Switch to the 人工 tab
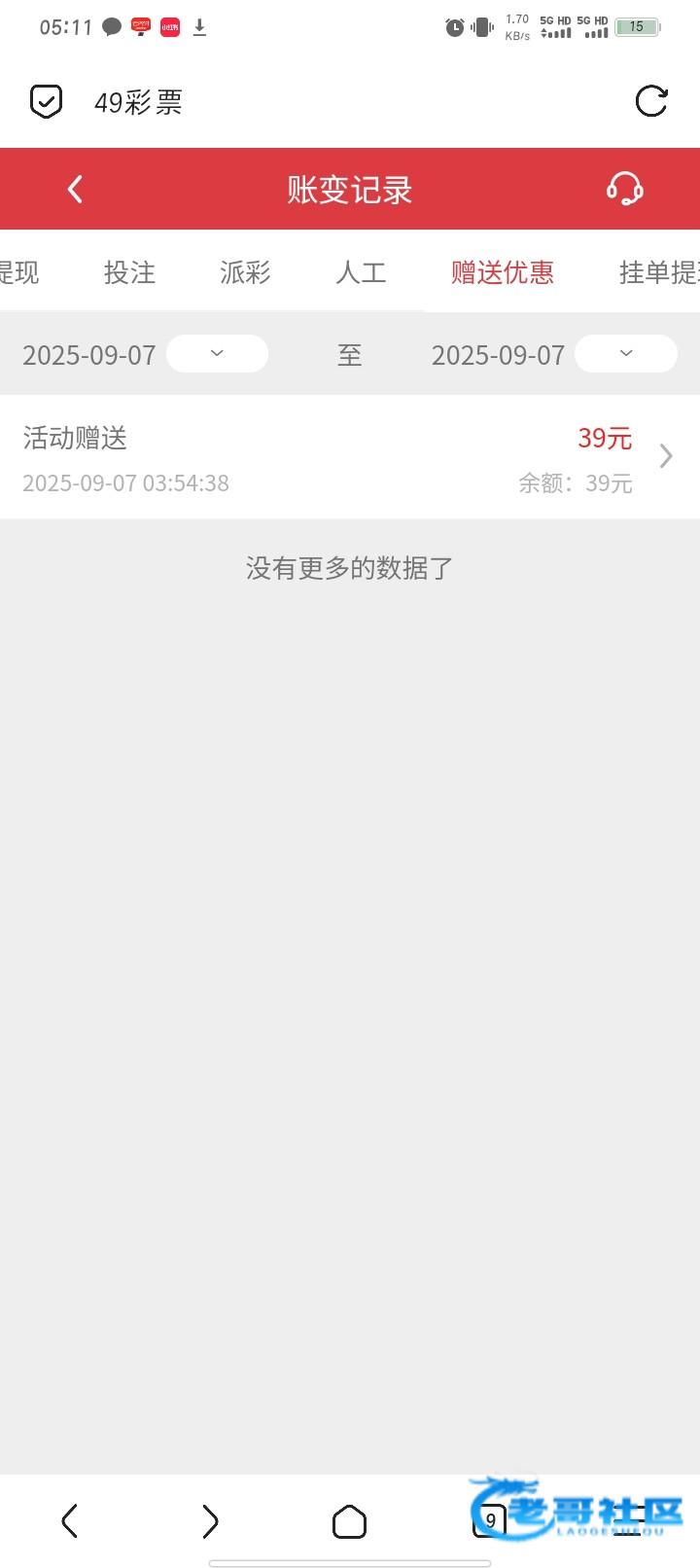The image size is (700, 1568). [361, 272]
